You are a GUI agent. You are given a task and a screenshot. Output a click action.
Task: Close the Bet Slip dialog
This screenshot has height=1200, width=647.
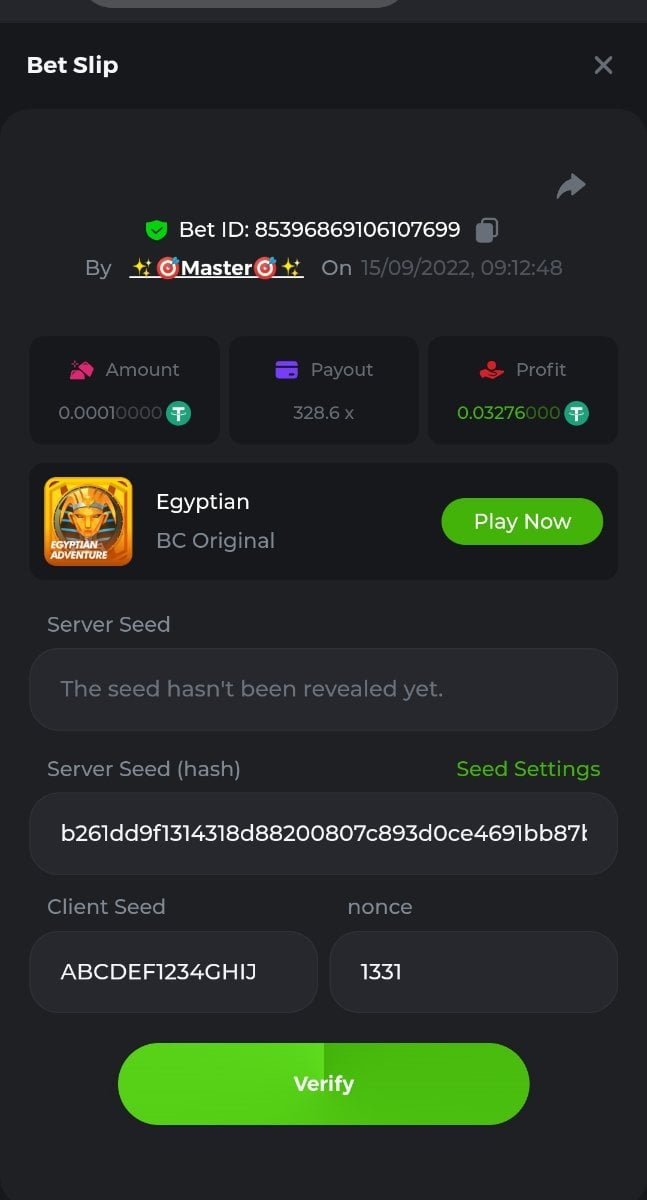click(x=603, y=65)
